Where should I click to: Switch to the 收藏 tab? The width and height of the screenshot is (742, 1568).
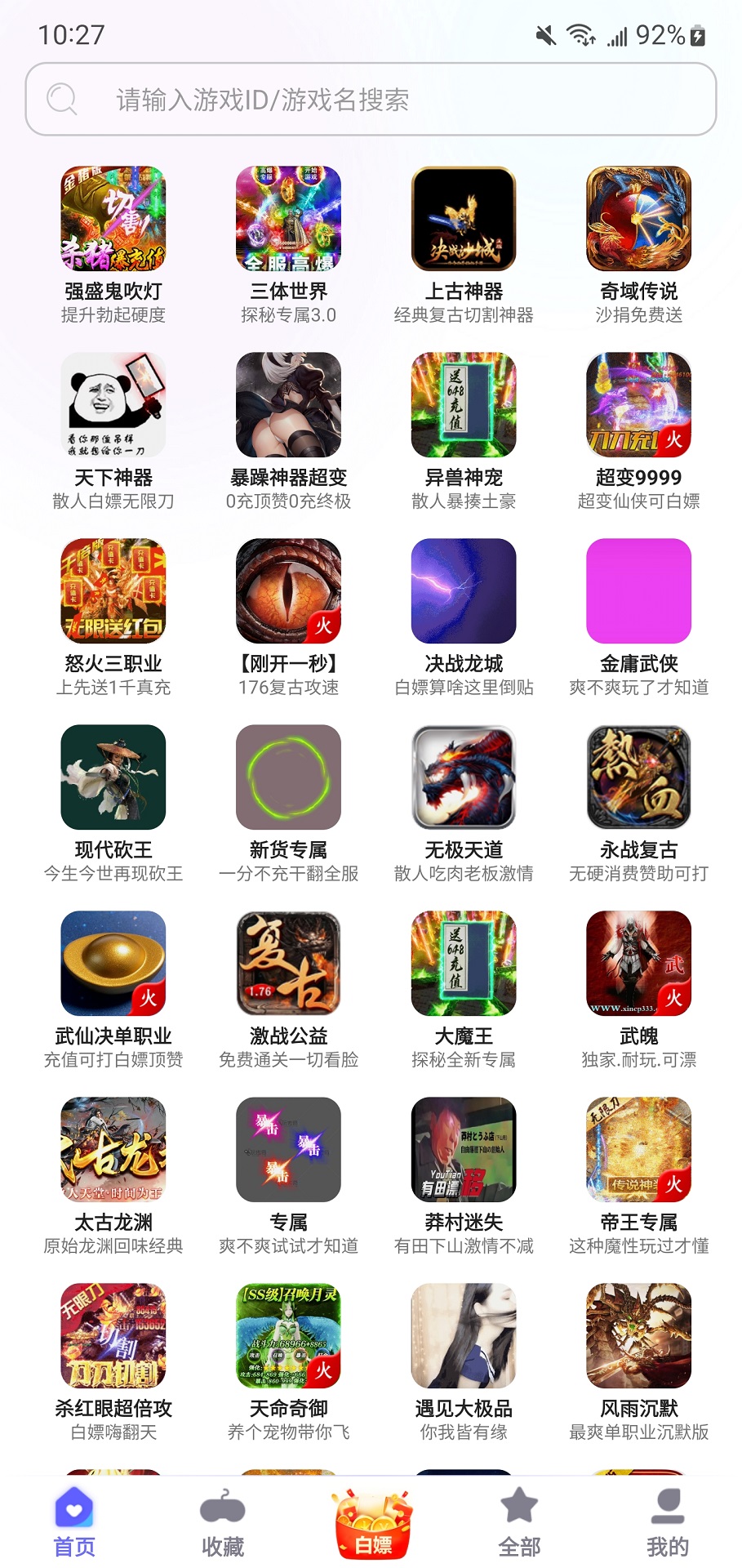[223, 1523]
